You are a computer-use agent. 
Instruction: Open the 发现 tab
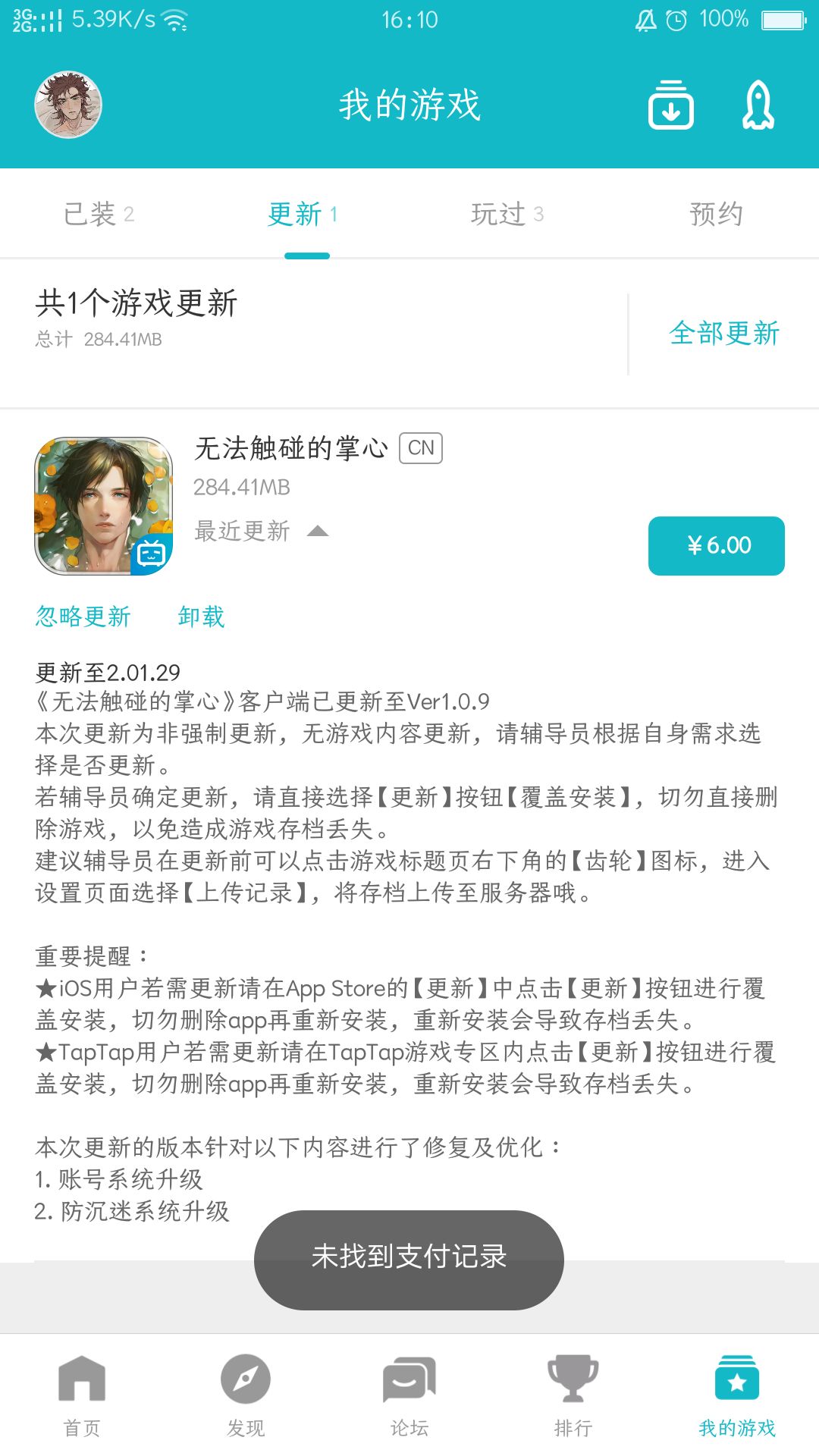point(246,1395)
